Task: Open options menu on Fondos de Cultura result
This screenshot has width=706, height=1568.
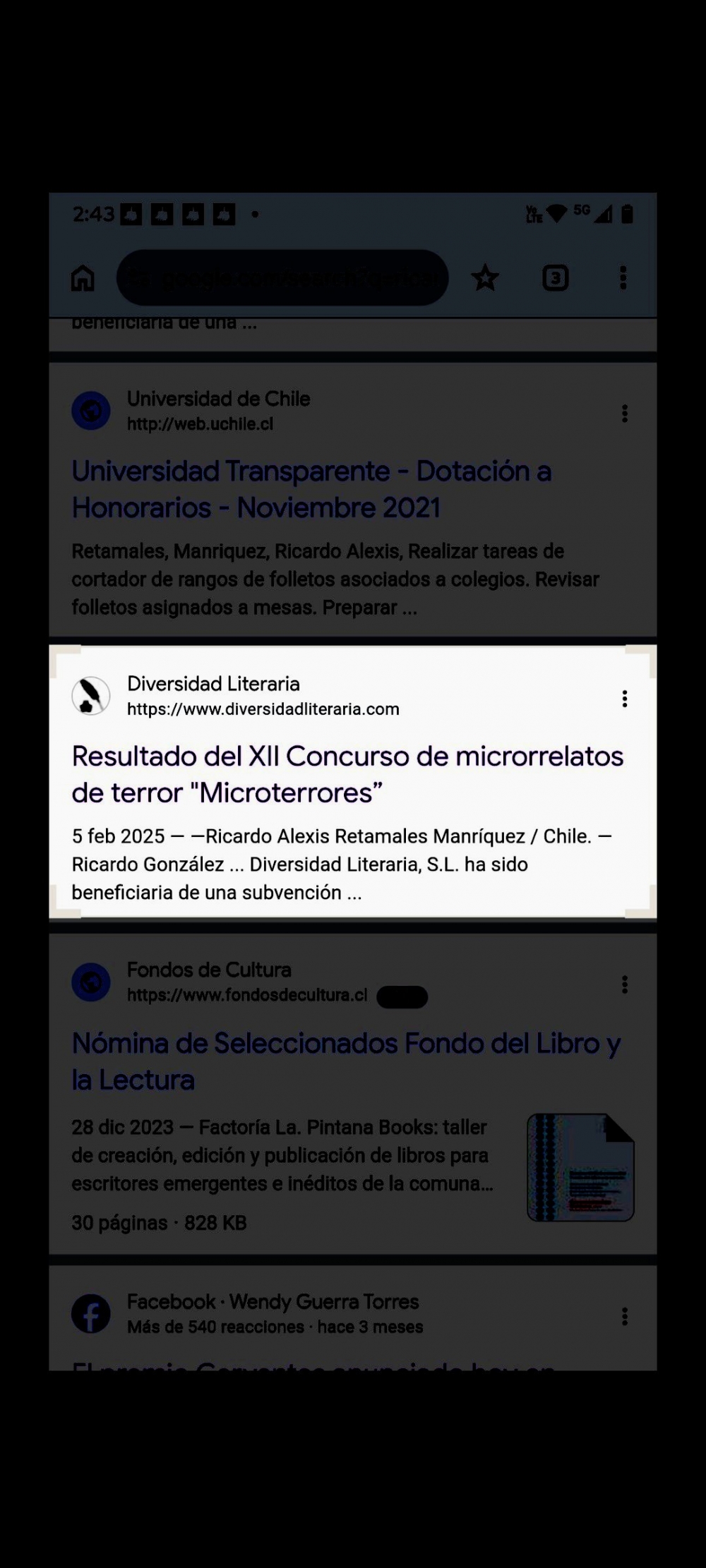Action: [624, 985]
